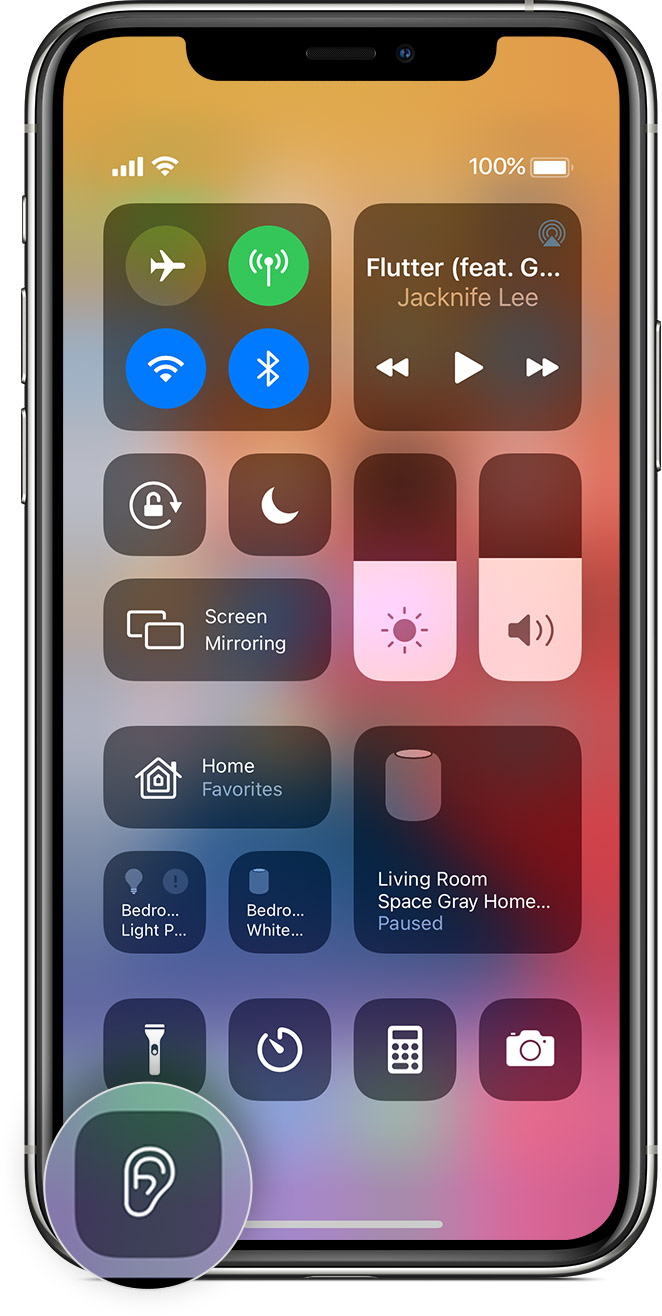Open Home Favorites
662x1316 pixels.
click(x=217, y=777)
